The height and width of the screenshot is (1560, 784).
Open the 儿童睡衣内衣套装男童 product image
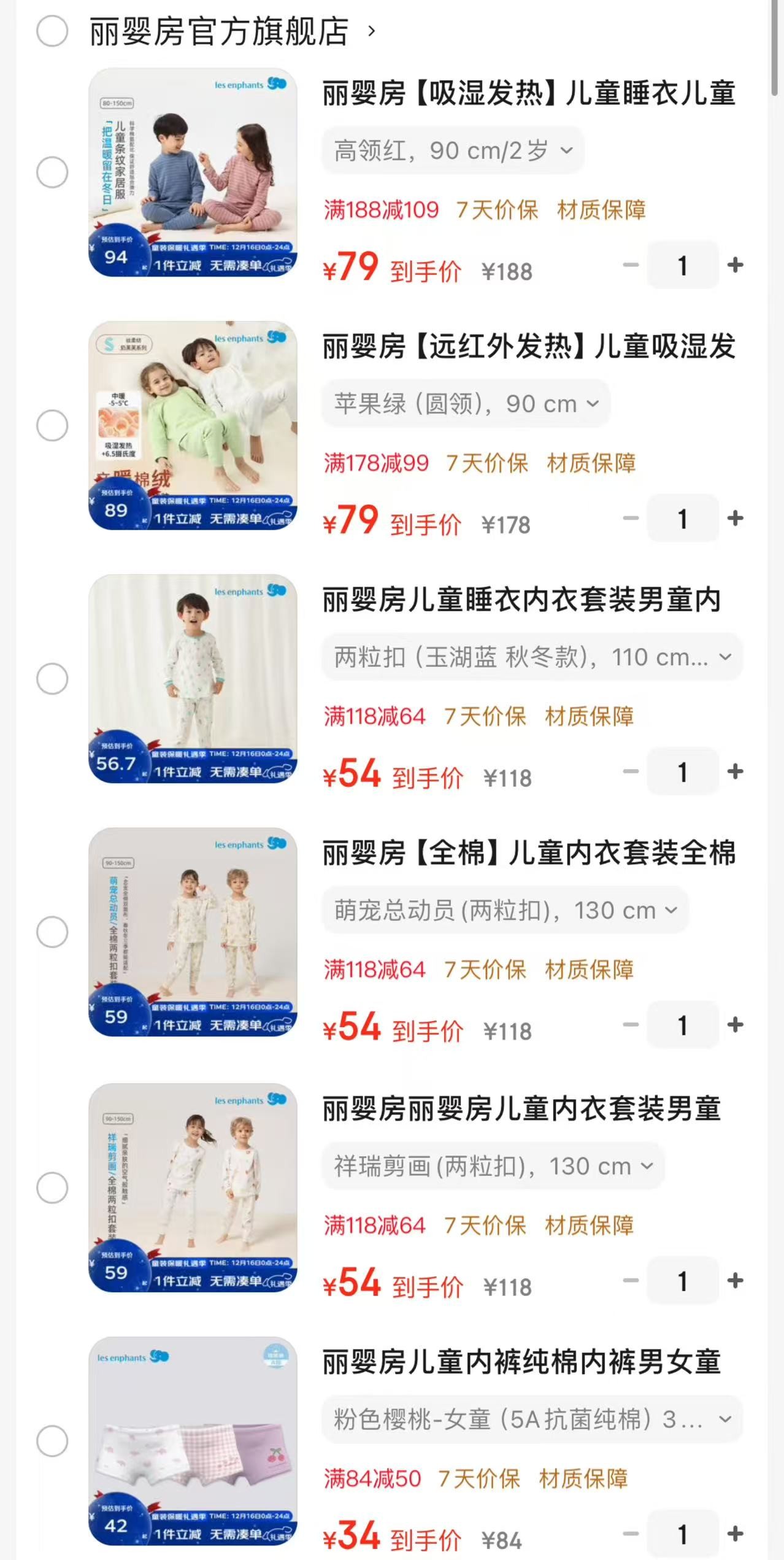[193, 679]
